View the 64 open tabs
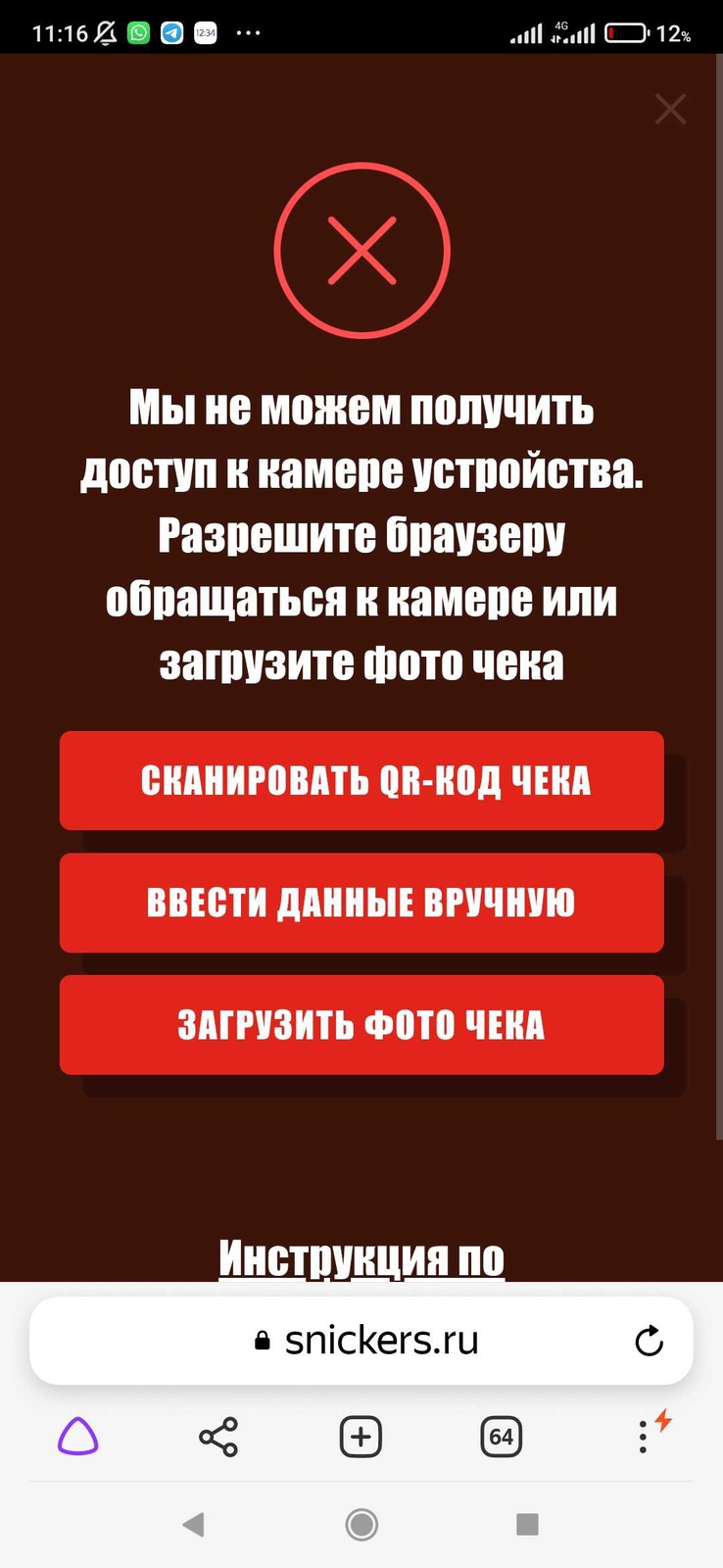The height and width of the screenshot is (1568, 723). (x=501, y=1438)
